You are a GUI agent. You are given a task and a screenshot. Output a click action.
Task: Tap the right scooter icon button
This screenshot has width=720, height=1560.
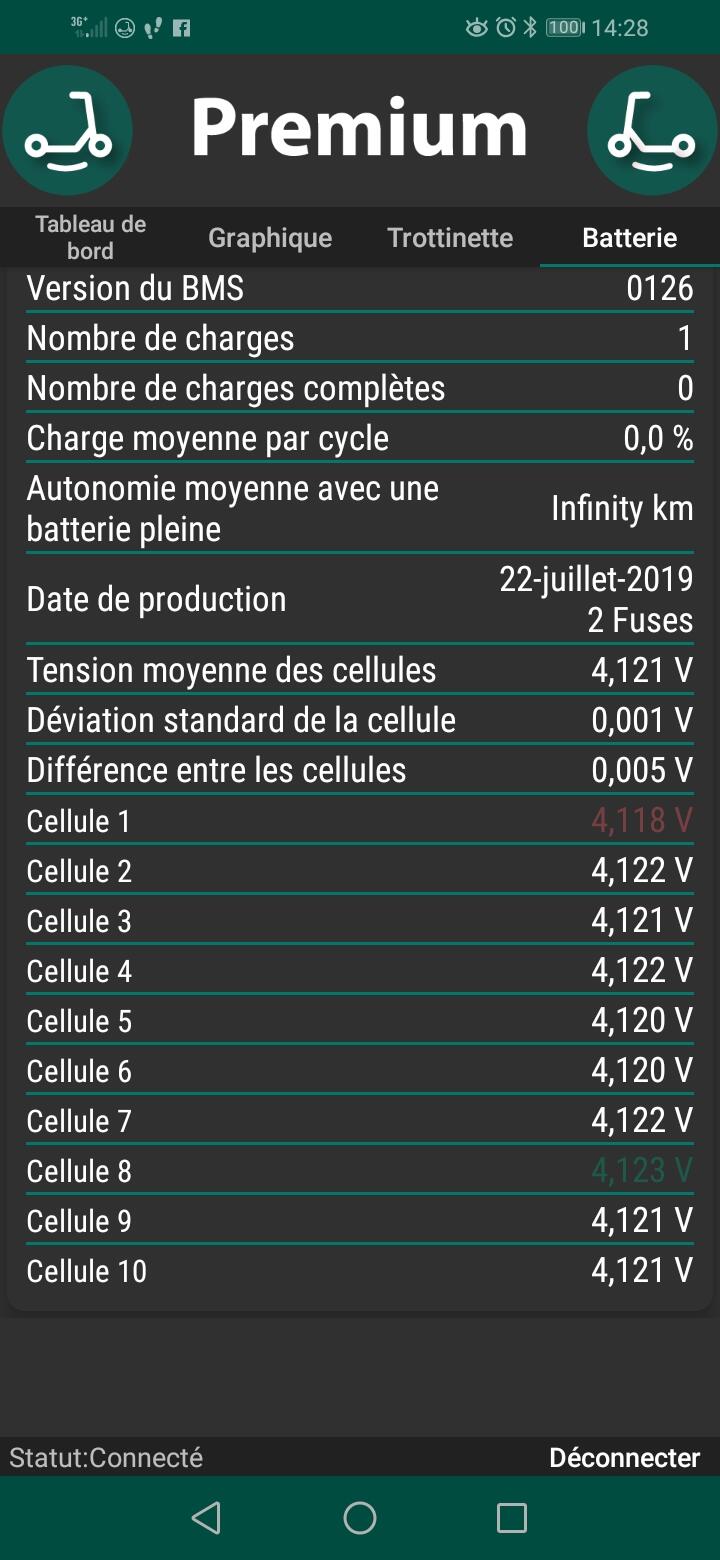click(x=652, y=130)
